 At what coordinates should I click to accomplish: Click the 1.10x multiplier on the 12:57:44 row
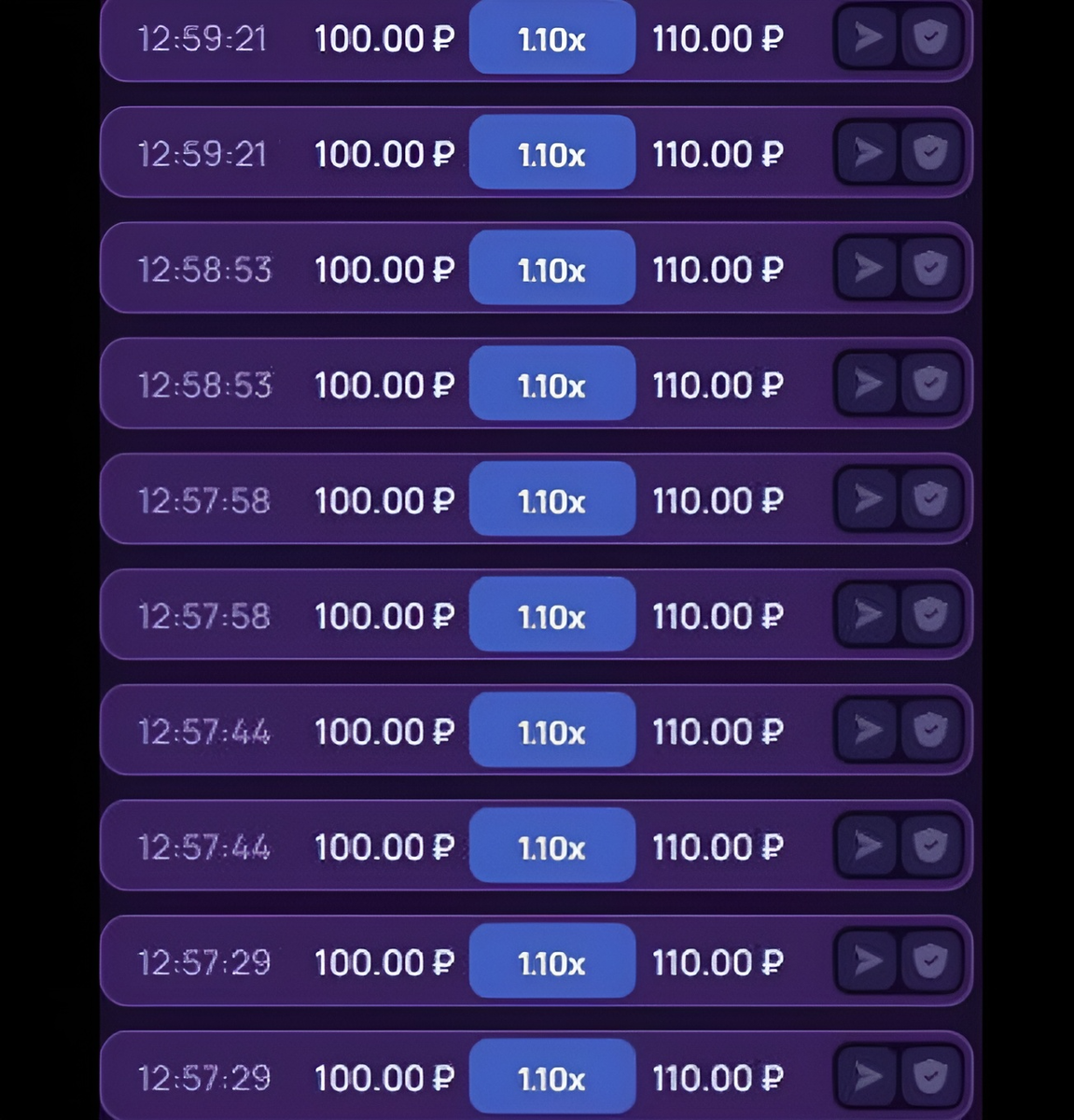551,731
